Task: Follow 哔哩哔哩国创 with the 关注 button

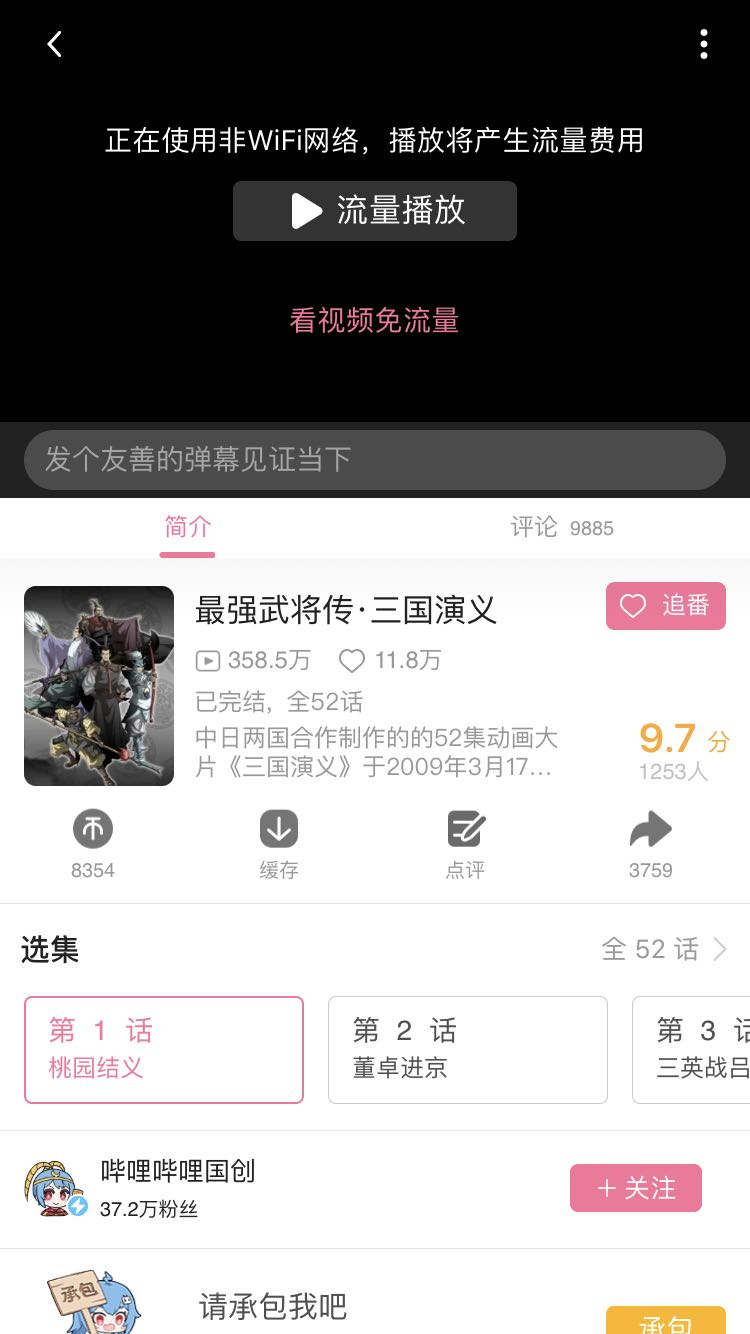Action: [636, 1188]
